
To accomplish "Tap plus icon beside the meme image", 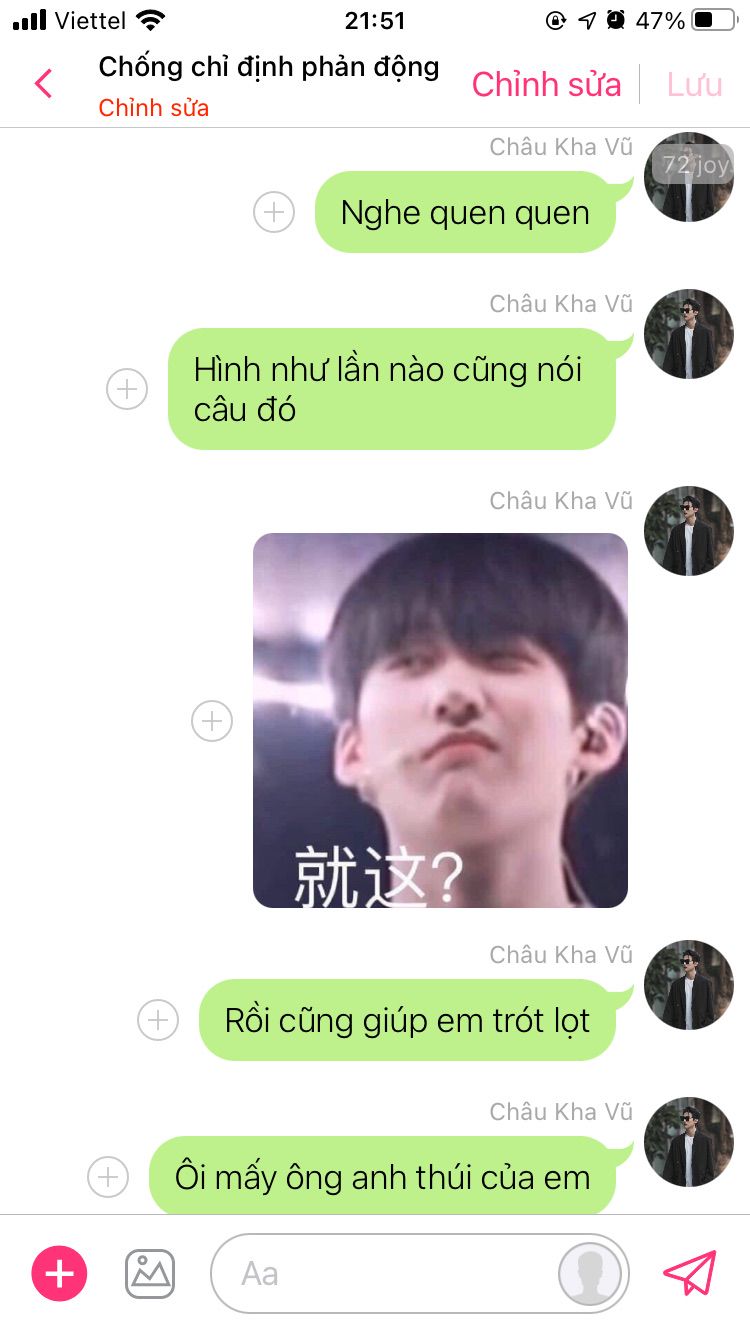I will click(212, 720).
